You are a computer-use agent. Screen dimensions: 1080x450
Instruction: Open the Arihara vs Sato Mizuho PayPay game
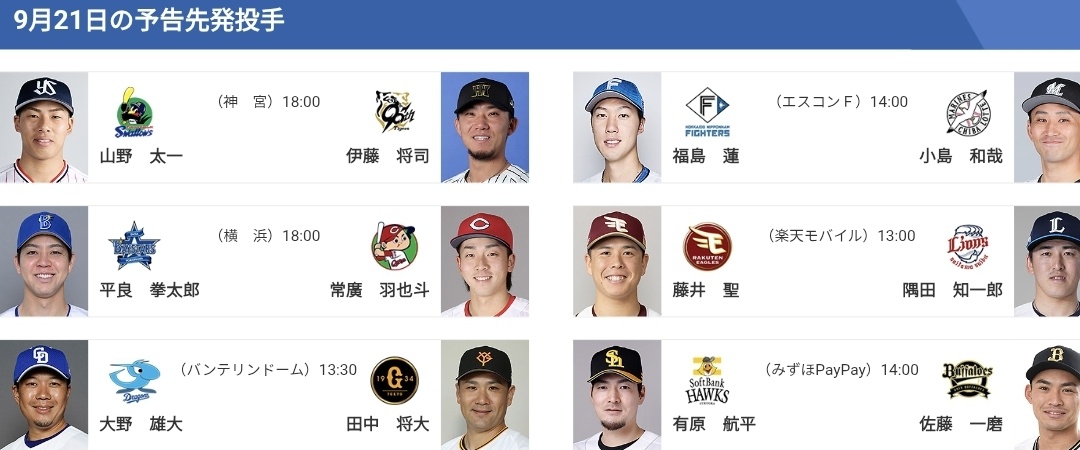point(837,395)
